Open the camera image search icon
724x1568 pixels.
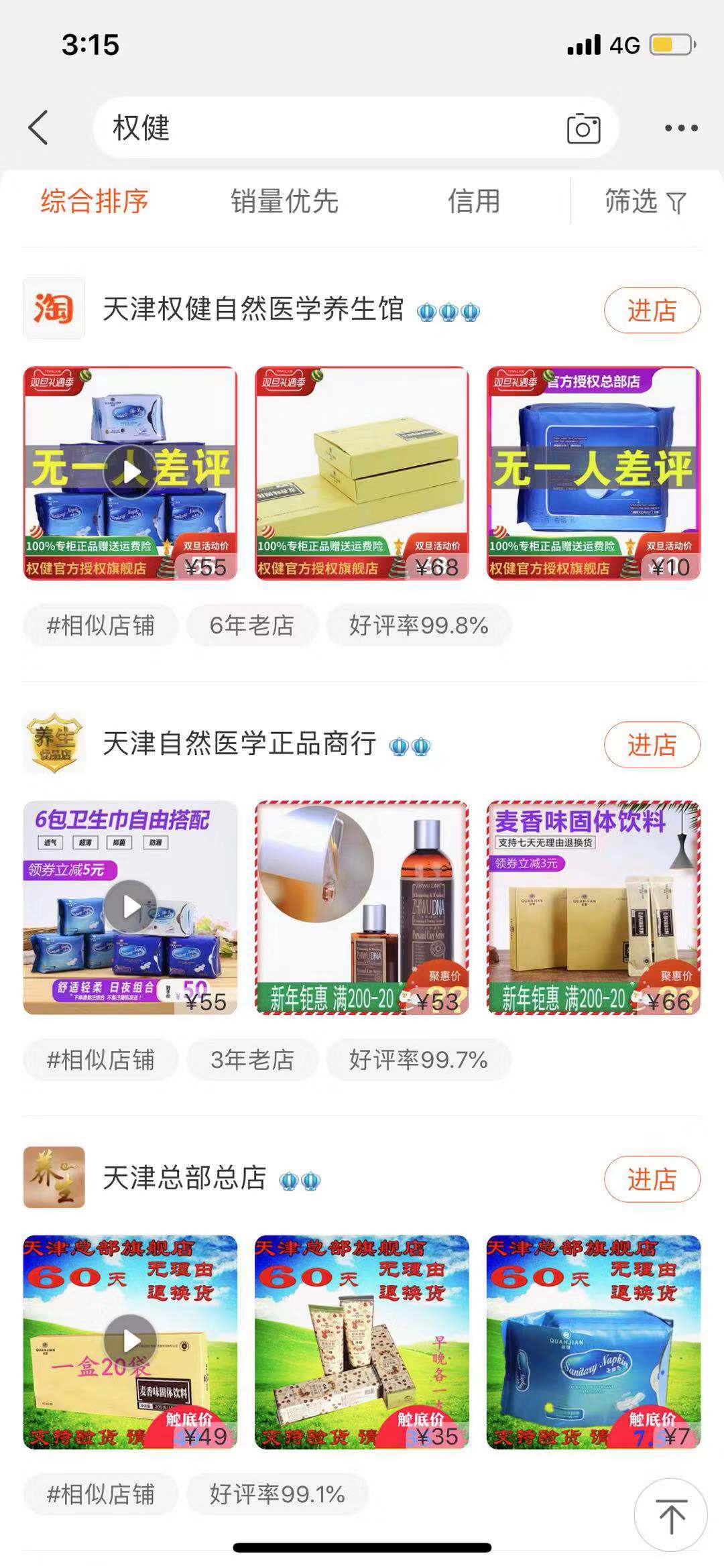click(583, 129)
